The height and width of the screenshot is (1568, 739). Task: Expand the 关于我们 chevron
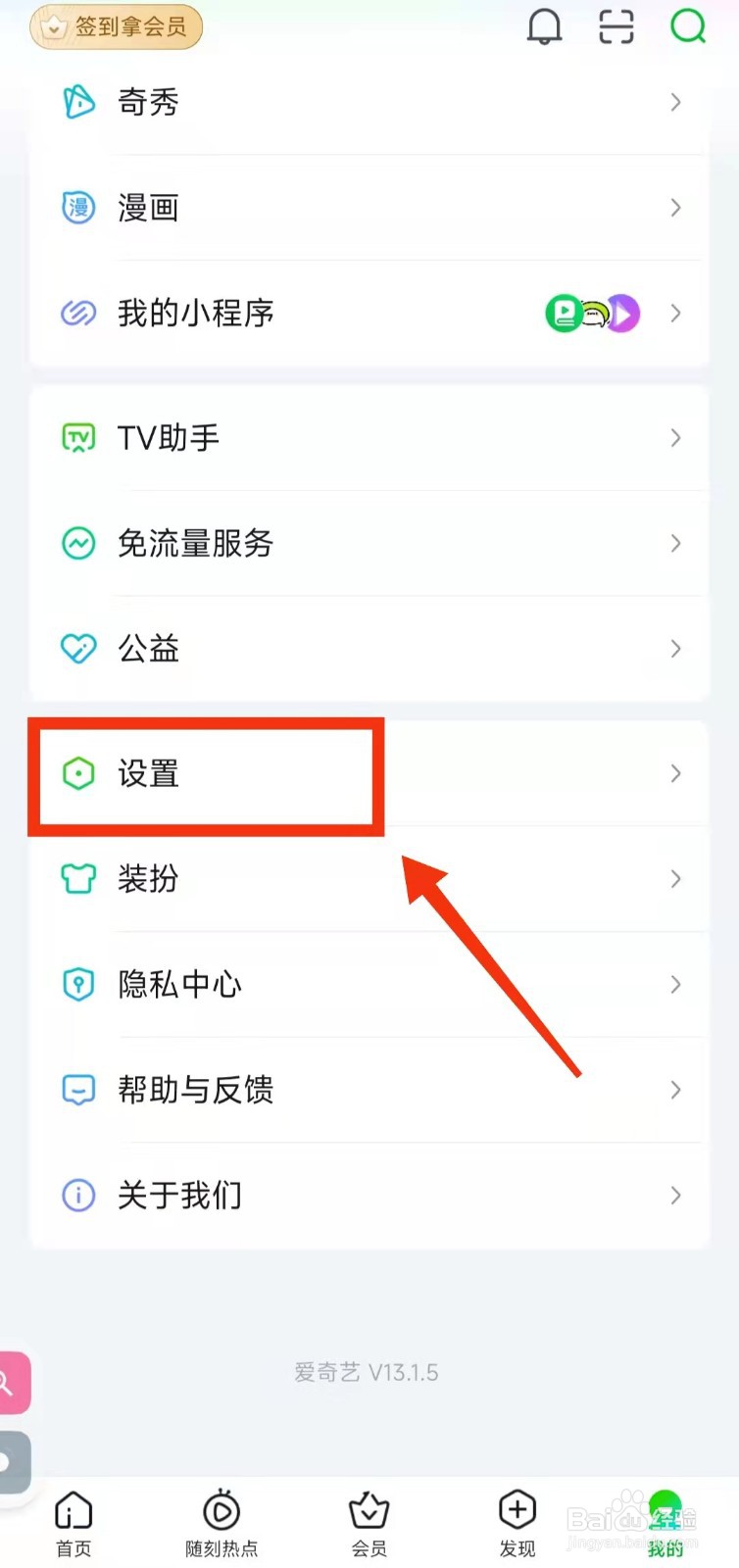point(675,1195)
